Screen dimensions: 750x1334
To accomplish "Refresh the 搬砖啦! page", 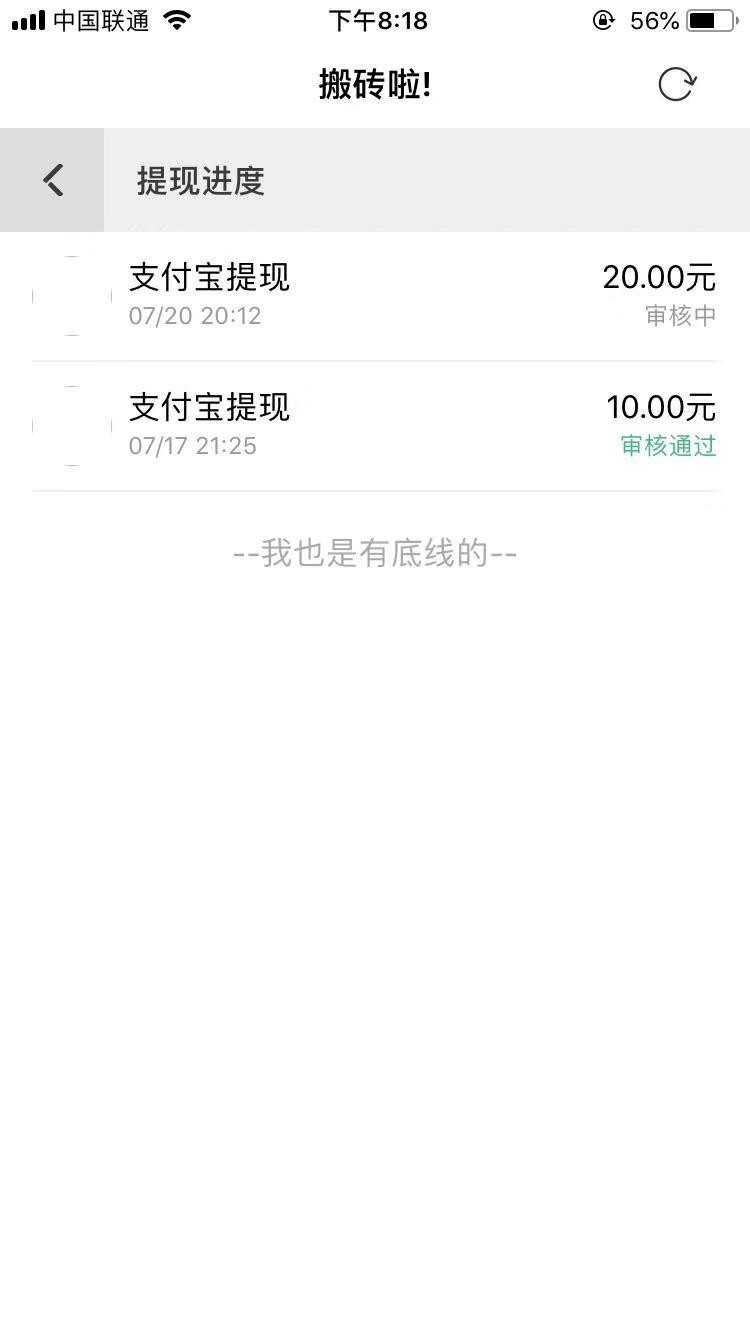I will [676, 85].
